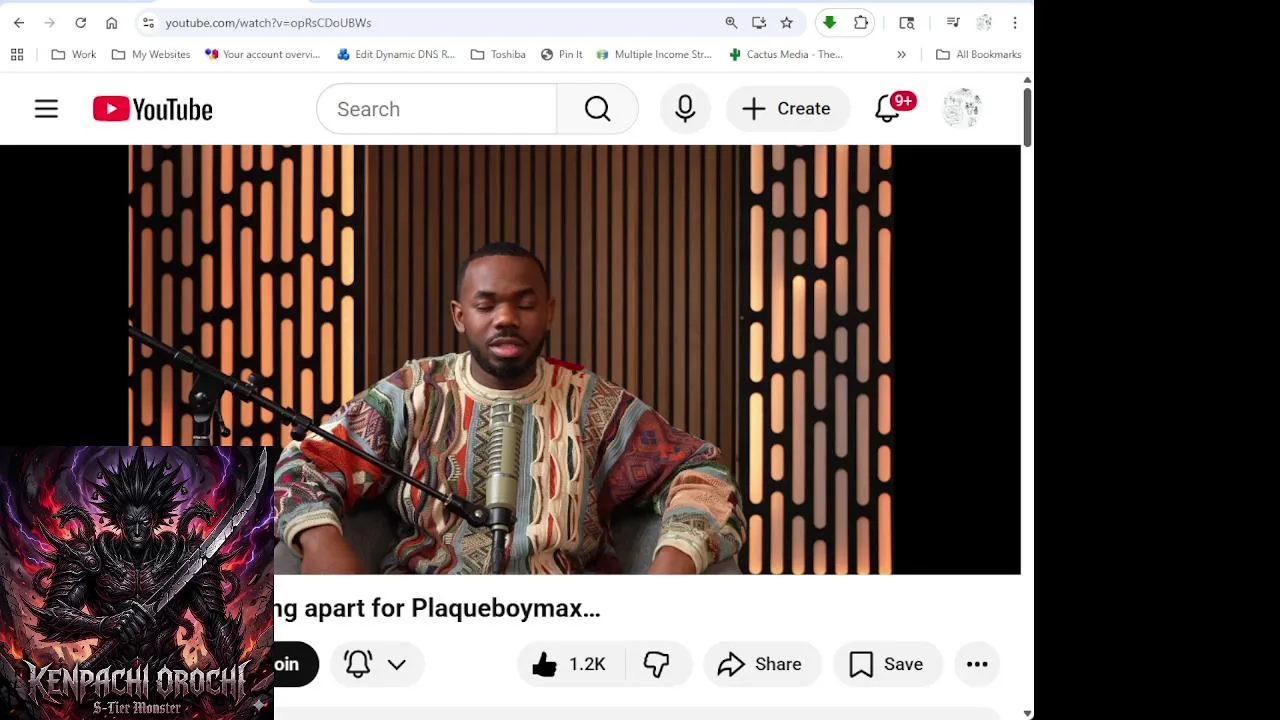The width and height of the screenshot is (1280, 720).
Task: Like this video
Action: click(569, 664)
